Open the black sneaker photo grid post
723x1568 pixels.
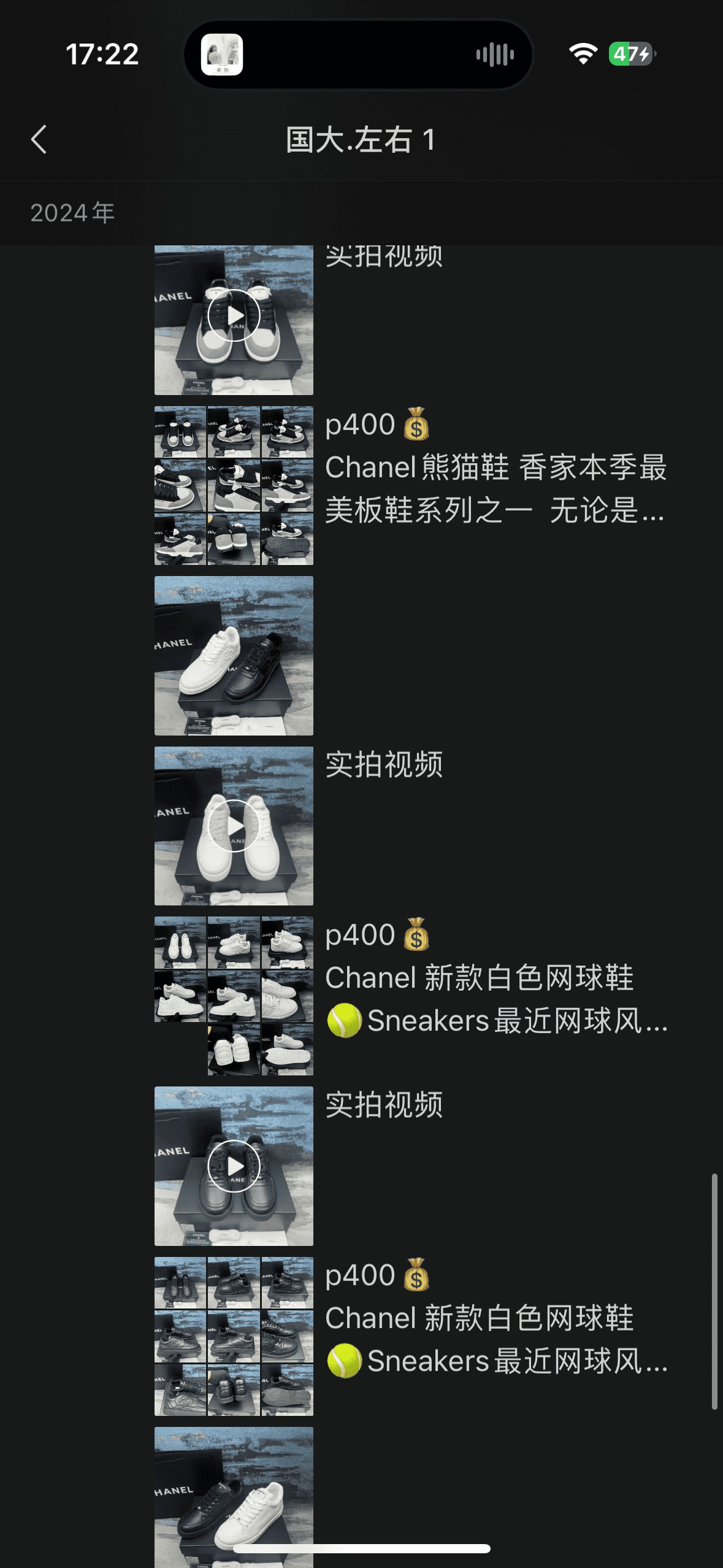[x=234, y=1336]
